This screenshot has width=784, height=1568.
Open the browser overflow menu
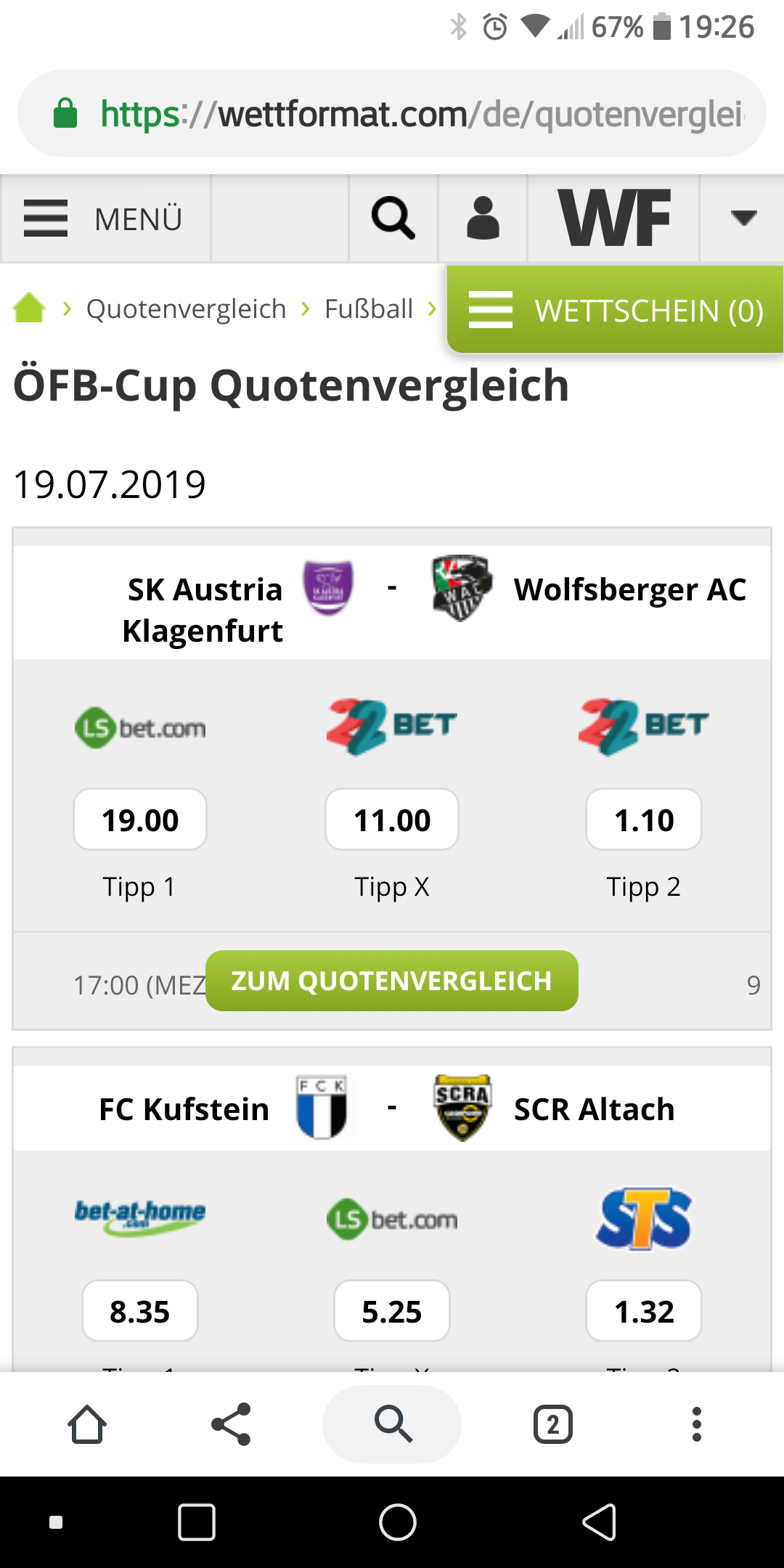pyautogui.click(x=697, y=1424)
